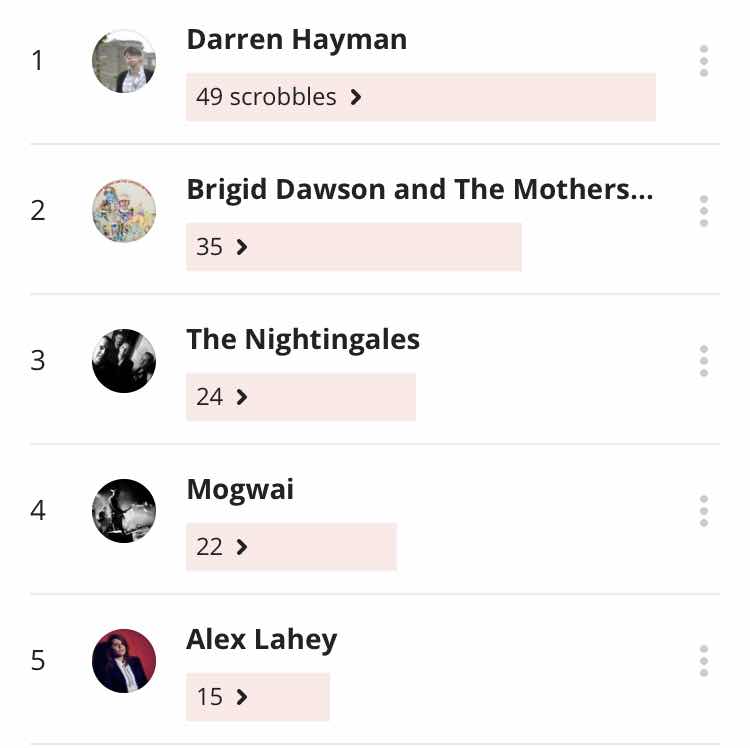This screenshot has width=750, height=748.
Task: Open more options for Mogwai
Action: tap(704, 511)
